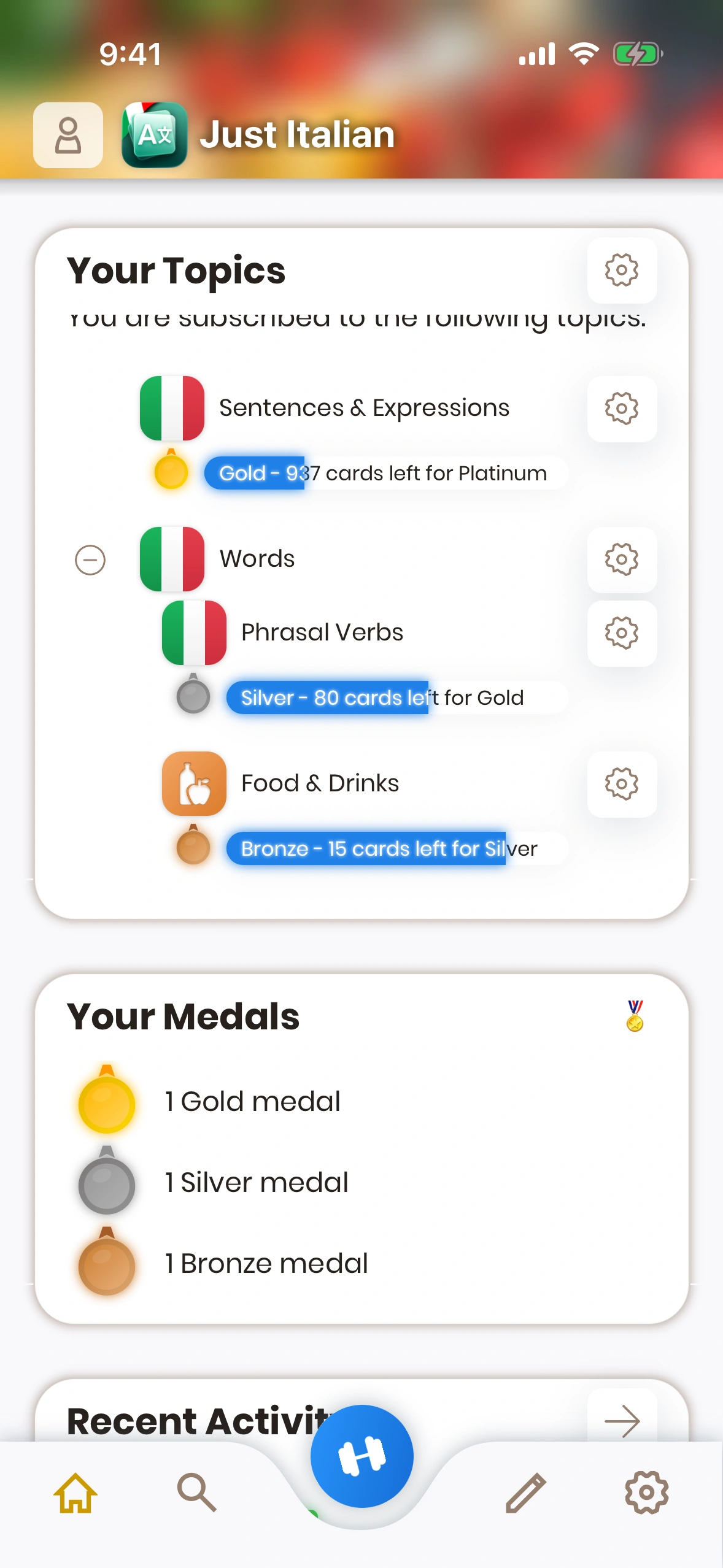Viewport: 723px width, 1568px height.
Task: Open settings for Words topic
Action: click(x=621, y=559)
